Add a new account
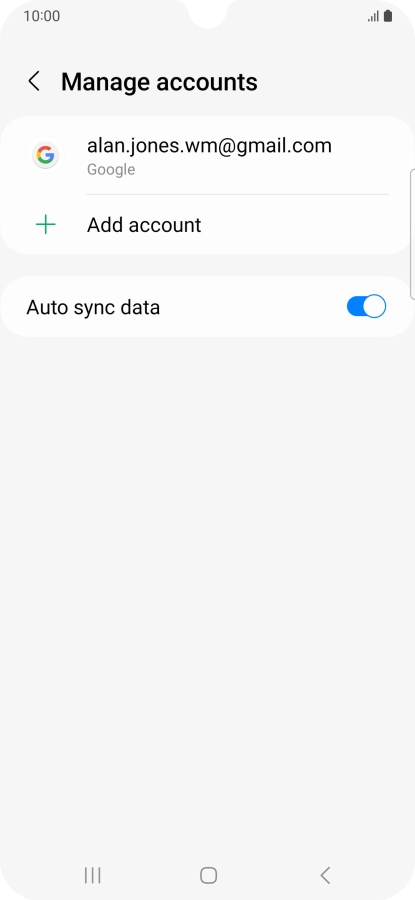 207,225
